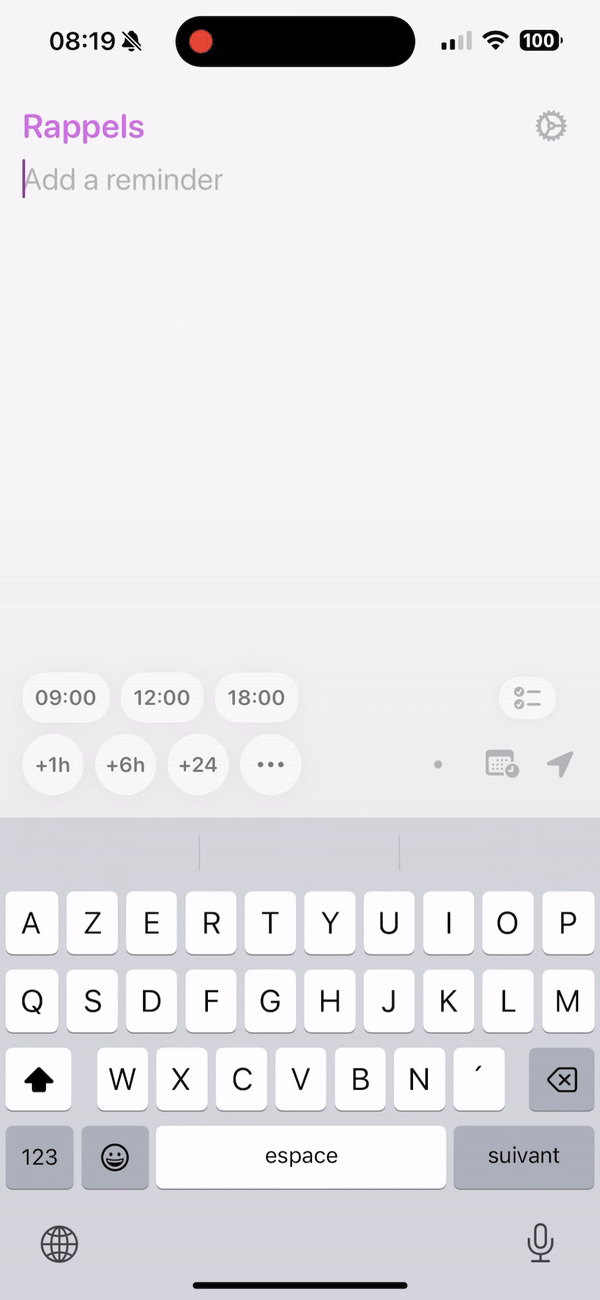The image size is (600, 1300).
Task: Select the 12:00 time chip
Action: coord(162,698)
